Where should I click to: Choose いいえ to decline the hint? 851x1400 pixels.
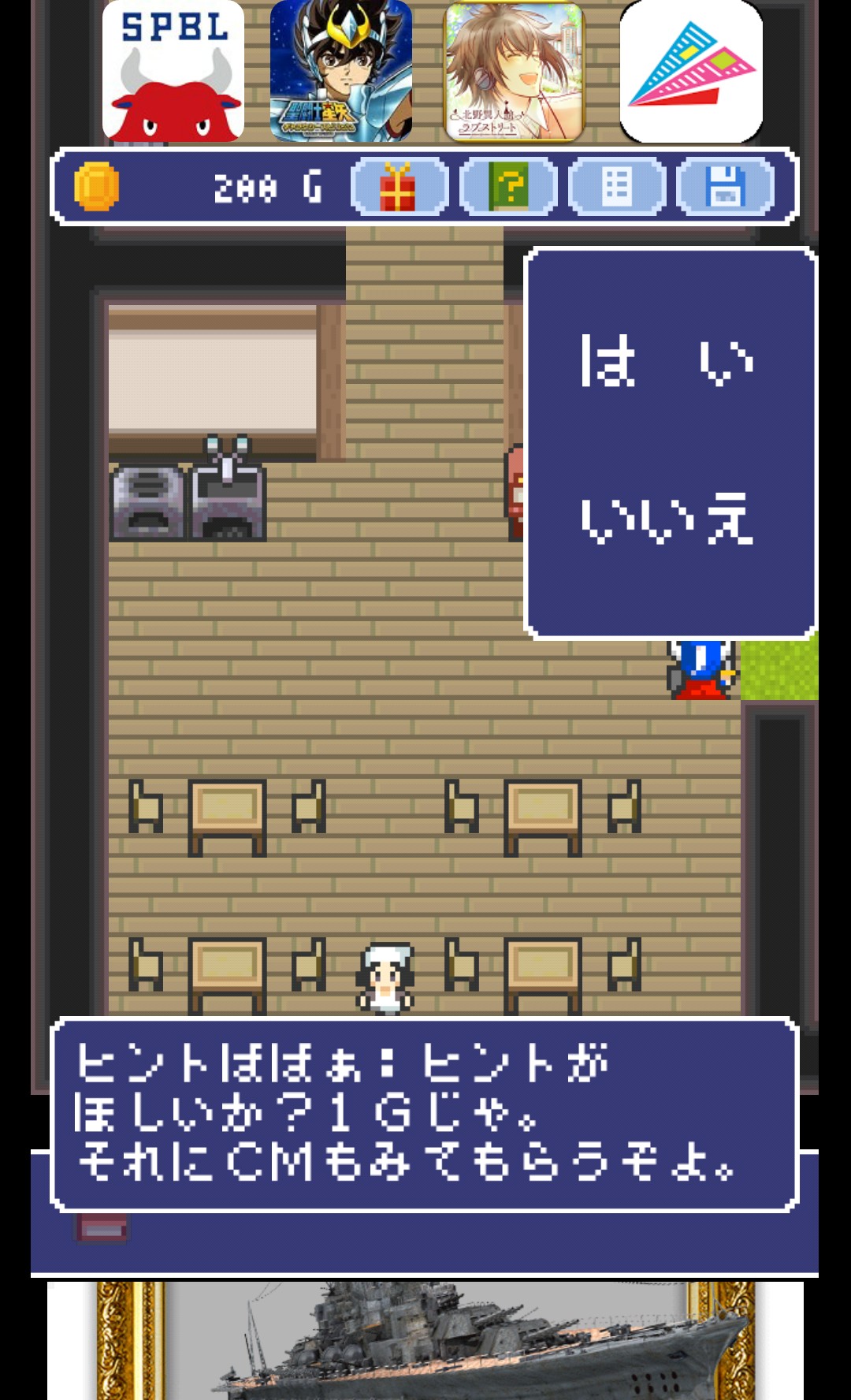[667, 519]
